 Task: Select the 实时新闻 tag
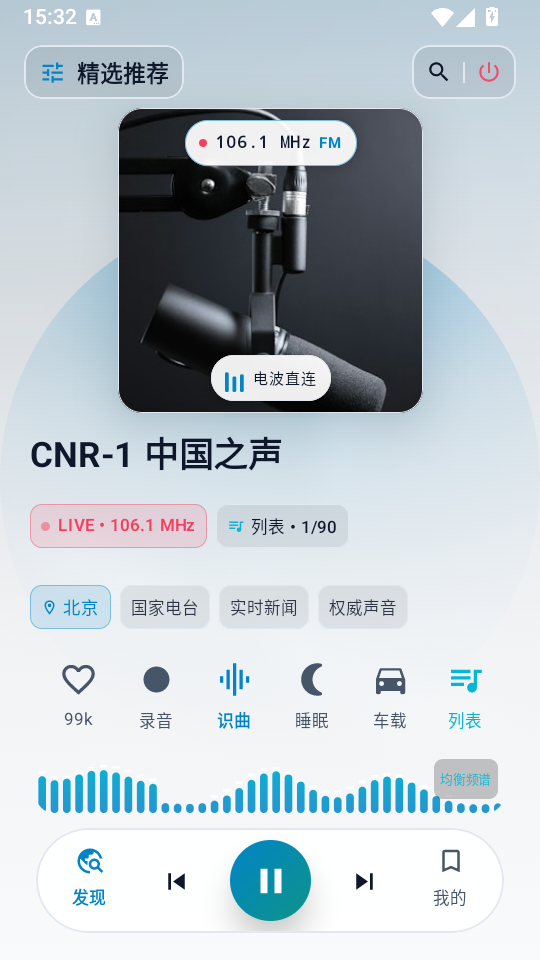pos(264,607)
